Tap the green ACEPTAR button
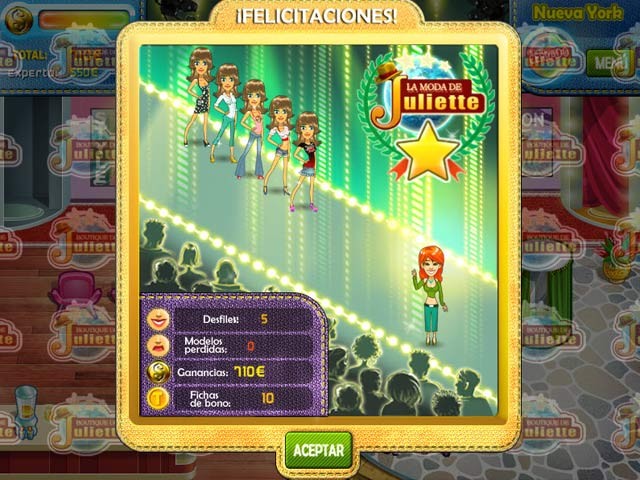 [x=319, y=450]
